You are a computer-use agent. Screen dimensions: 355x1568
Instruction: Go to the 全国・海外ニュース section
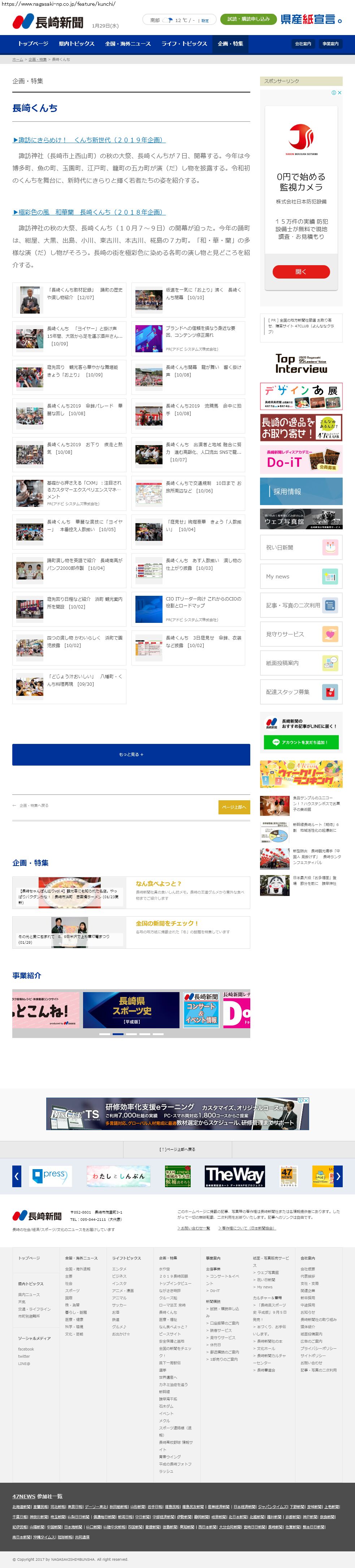128,44
